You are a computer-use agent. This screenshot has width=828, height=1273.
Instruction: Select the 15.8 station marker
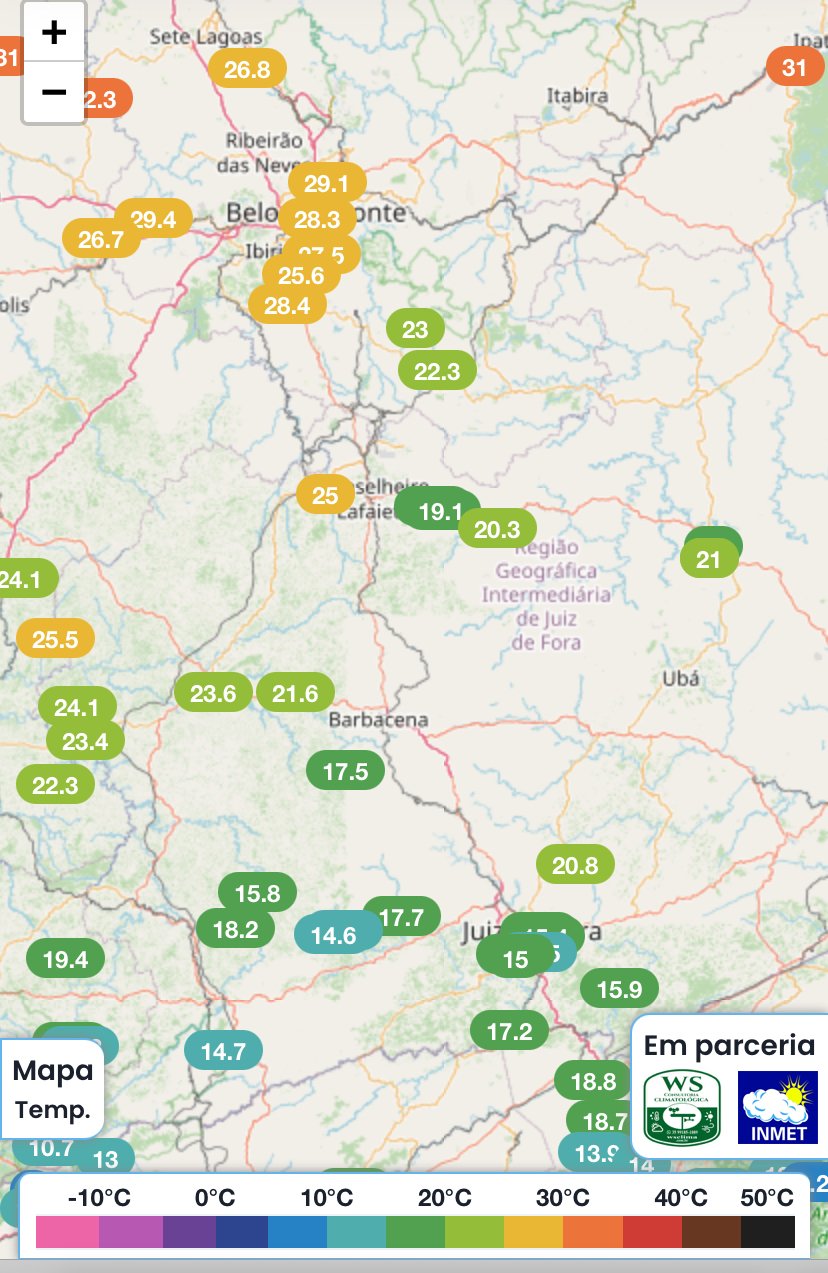click(257, 892)
